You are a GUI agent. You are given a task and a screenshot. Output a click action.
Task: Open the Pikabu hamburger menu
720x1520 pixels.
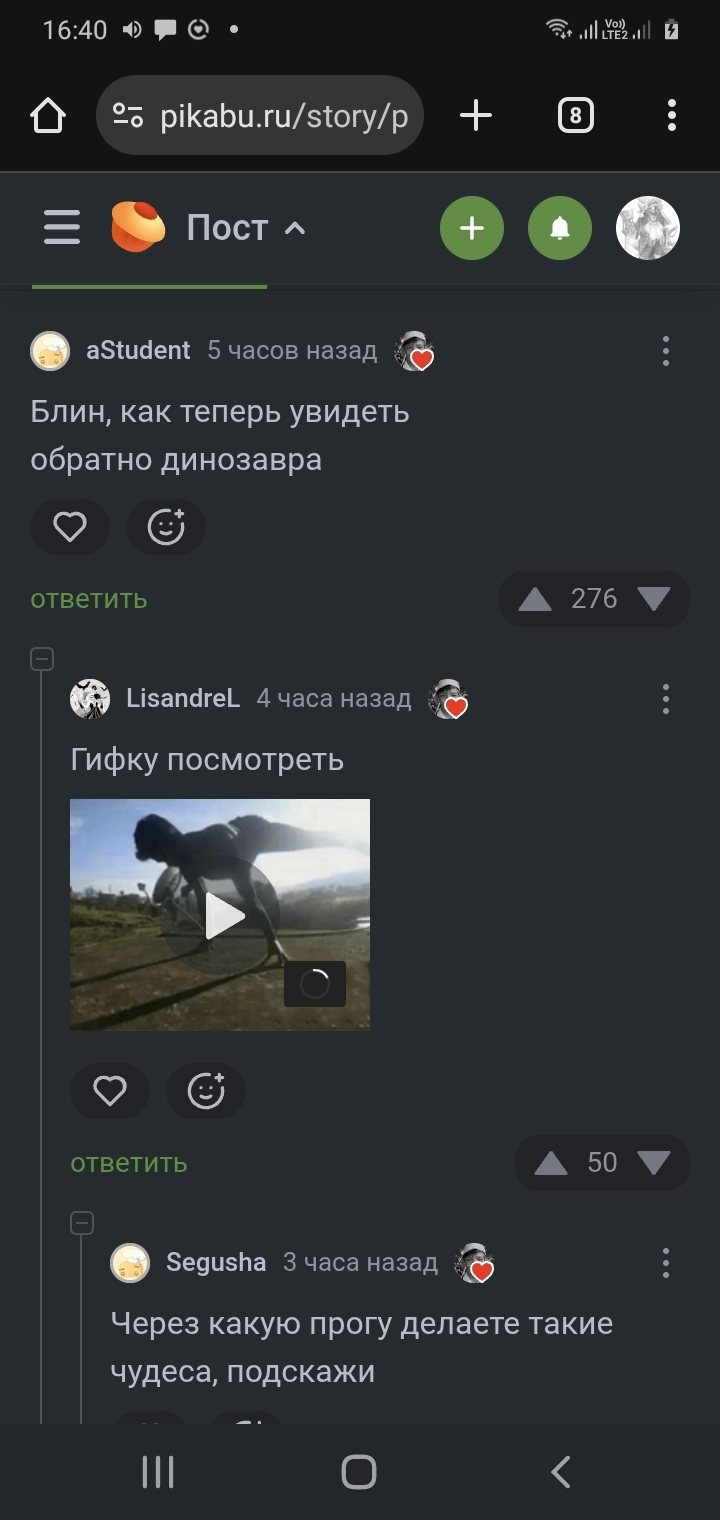click(x=62, y=228)
